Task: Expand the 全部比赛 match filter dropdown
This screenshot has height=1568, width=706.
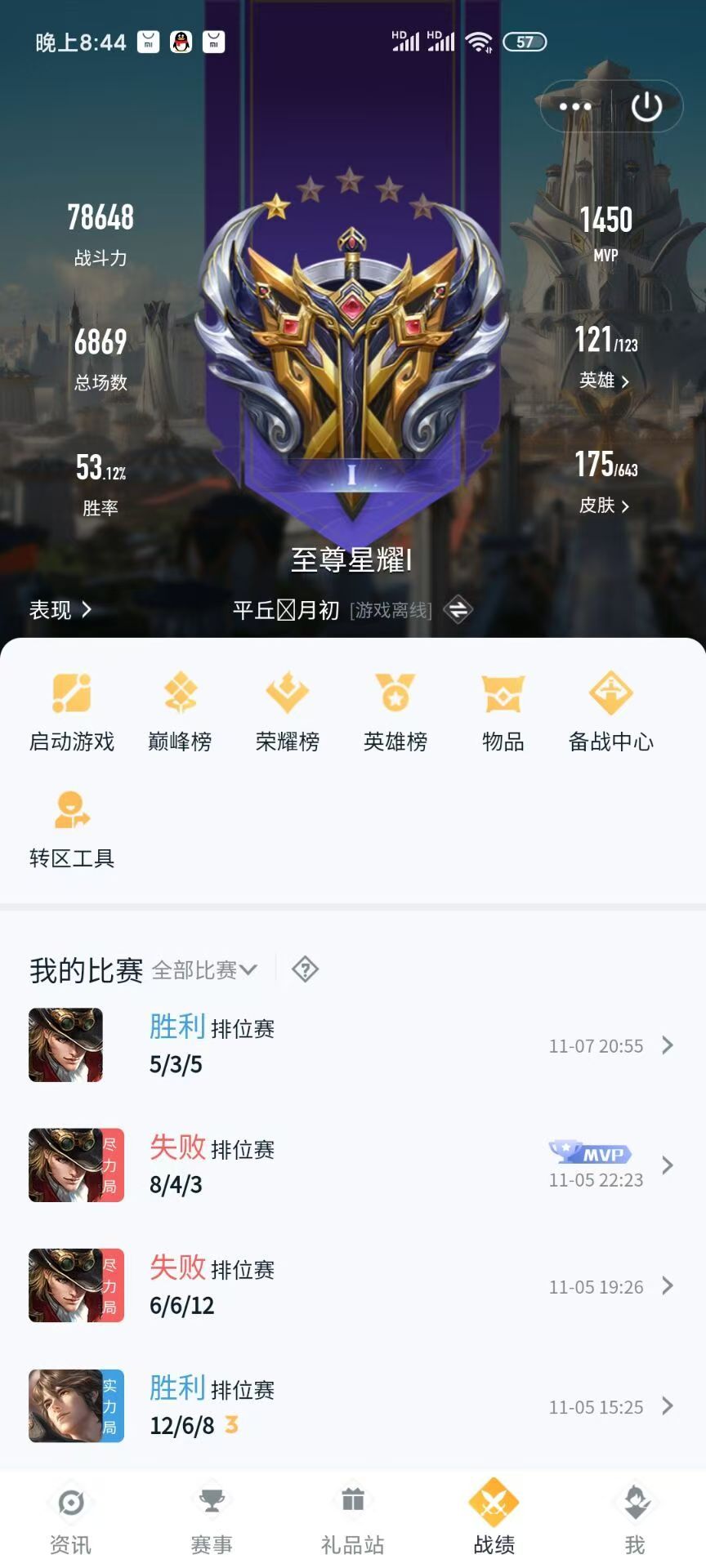Action: [x=204, y=969]
